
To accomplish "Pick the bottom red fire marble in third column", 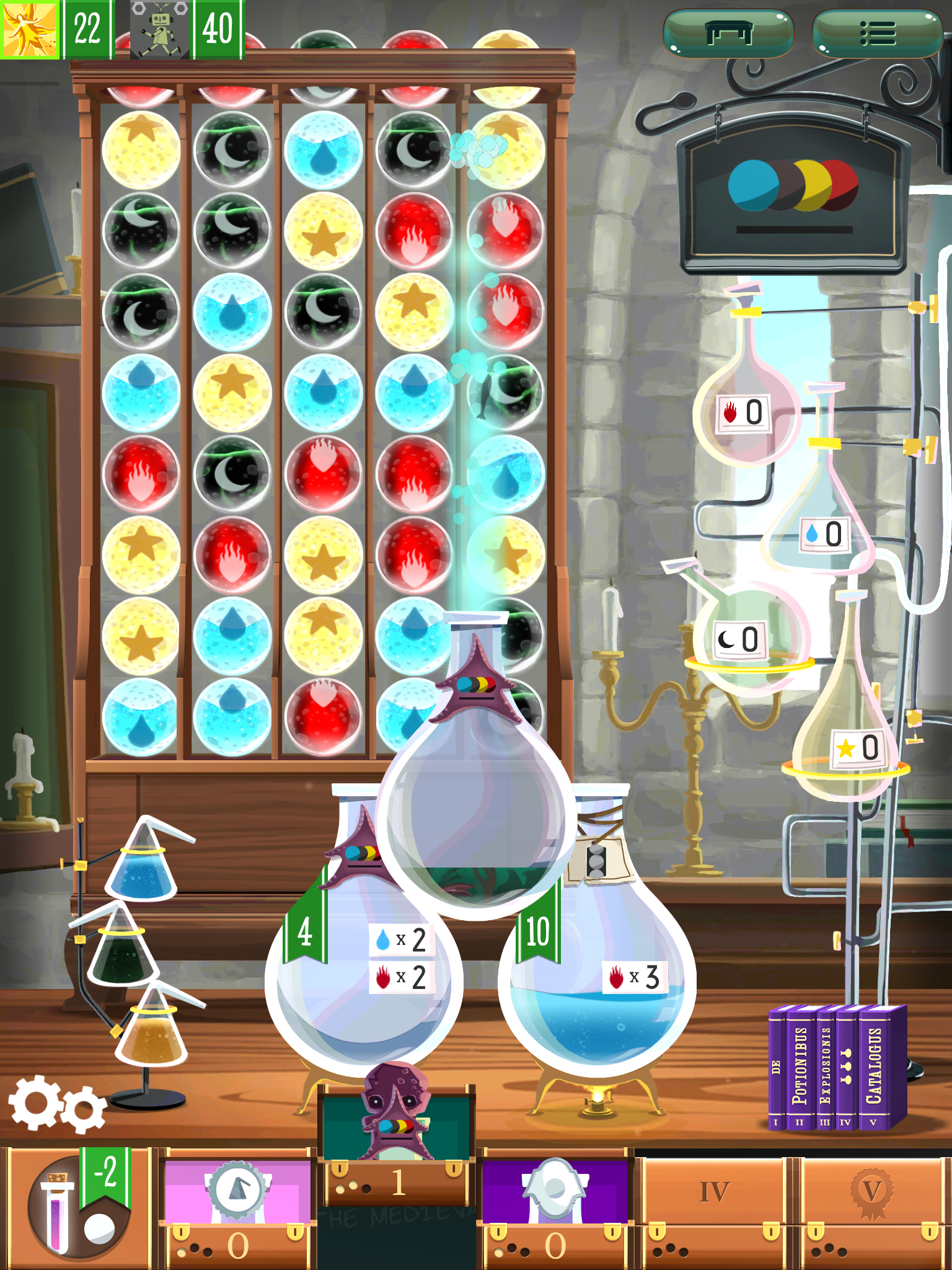I will tap(323, 716).
